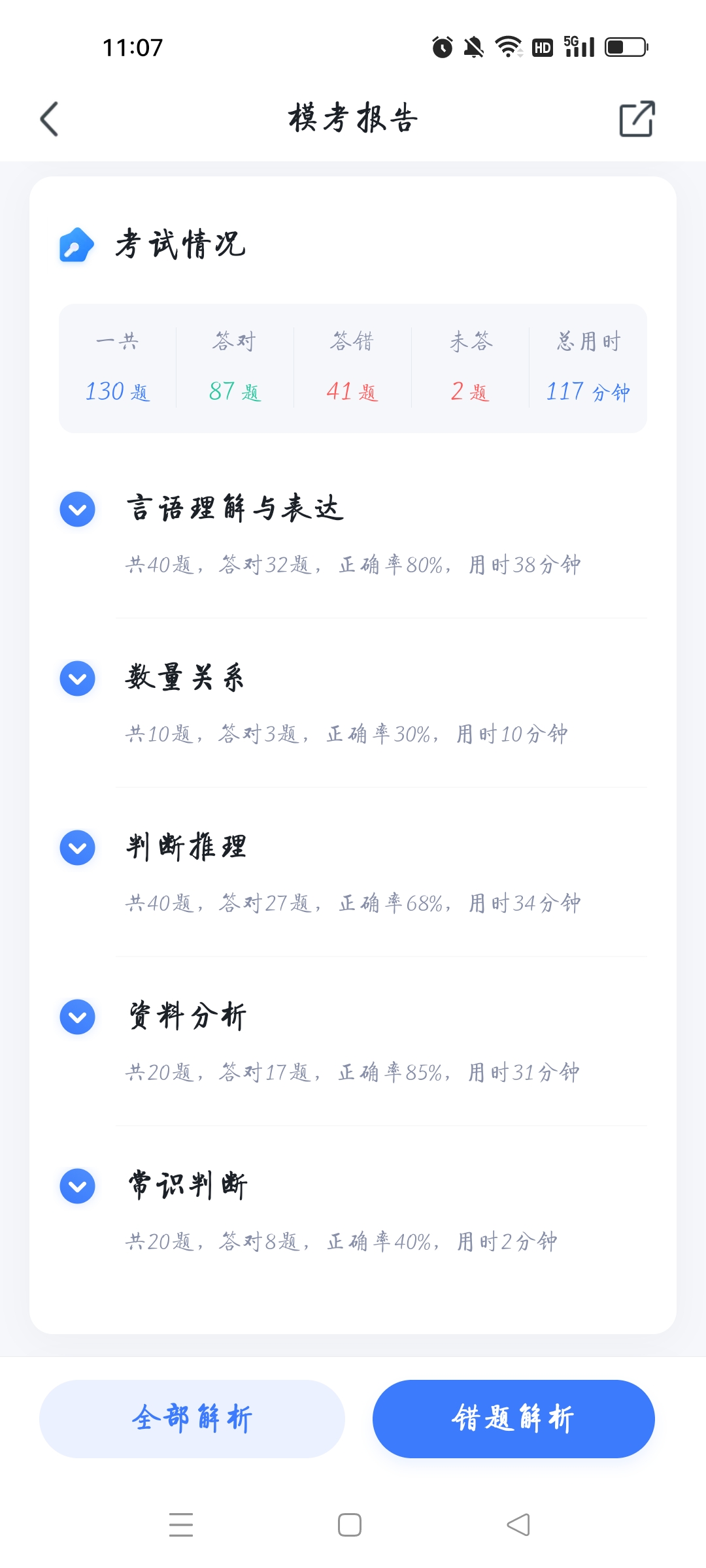706x1568 pixels.
Task: Open the system recent apps menu
Action: [x=181, y=1525]
